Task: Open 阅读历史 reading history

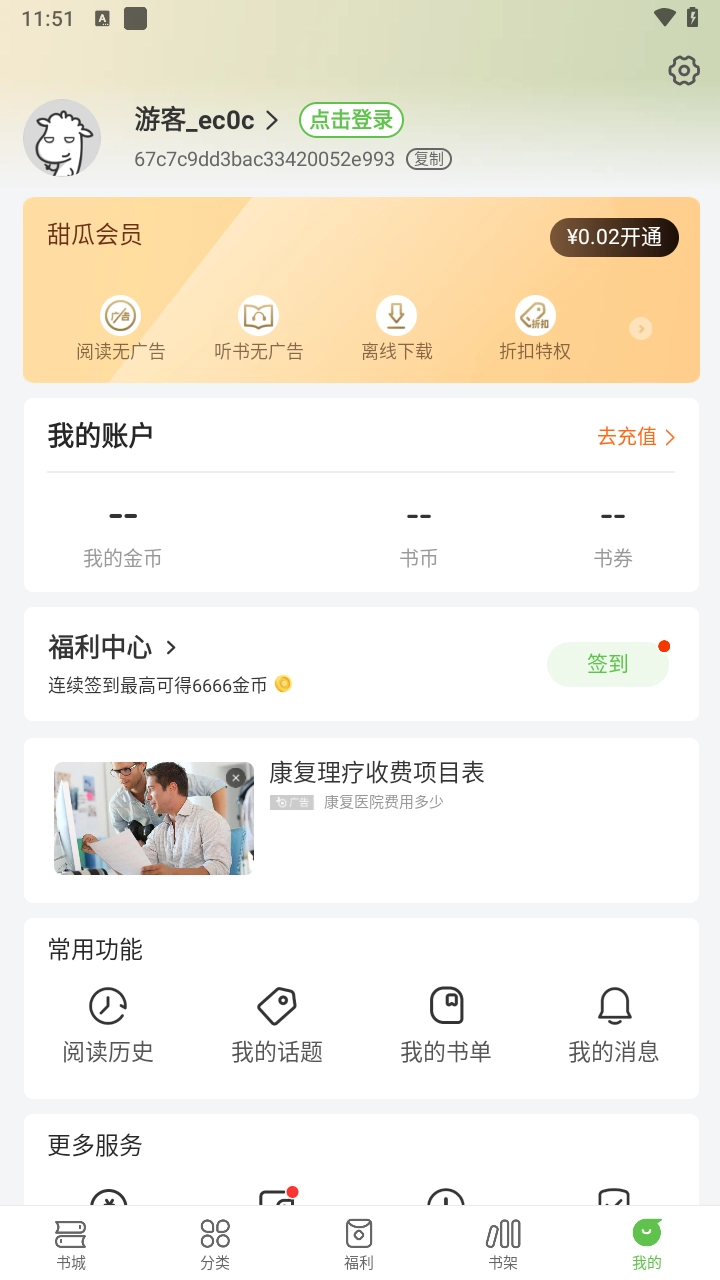Action: click(108, 1024)
